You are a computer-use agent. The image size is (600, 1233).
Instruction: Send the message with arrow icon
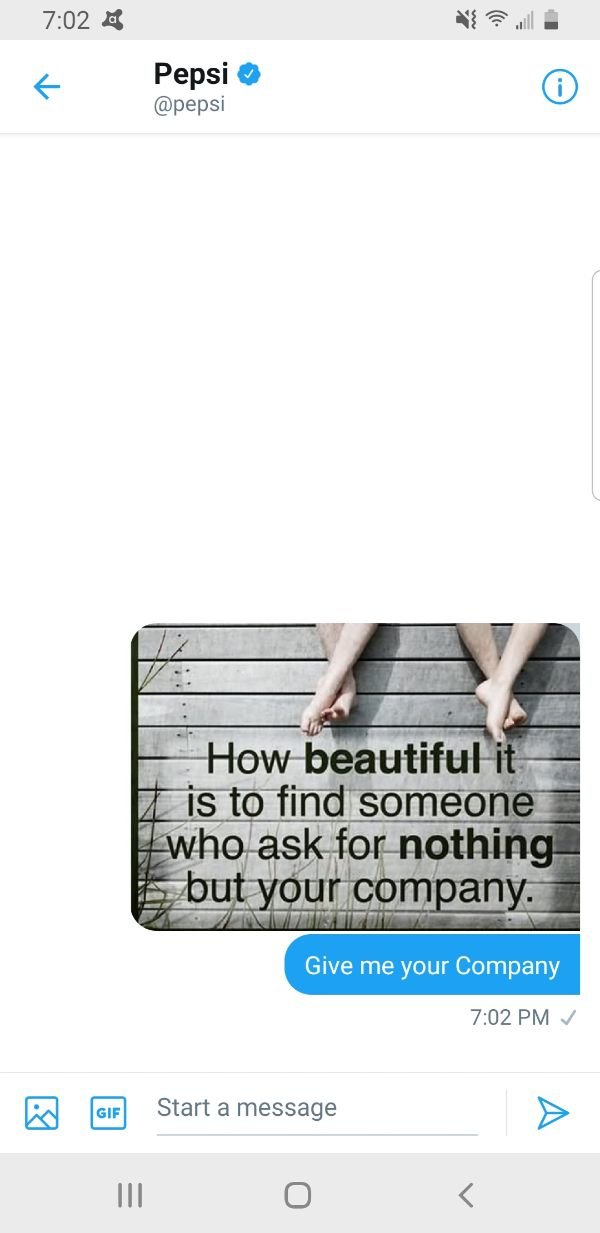pos(552,1112)
